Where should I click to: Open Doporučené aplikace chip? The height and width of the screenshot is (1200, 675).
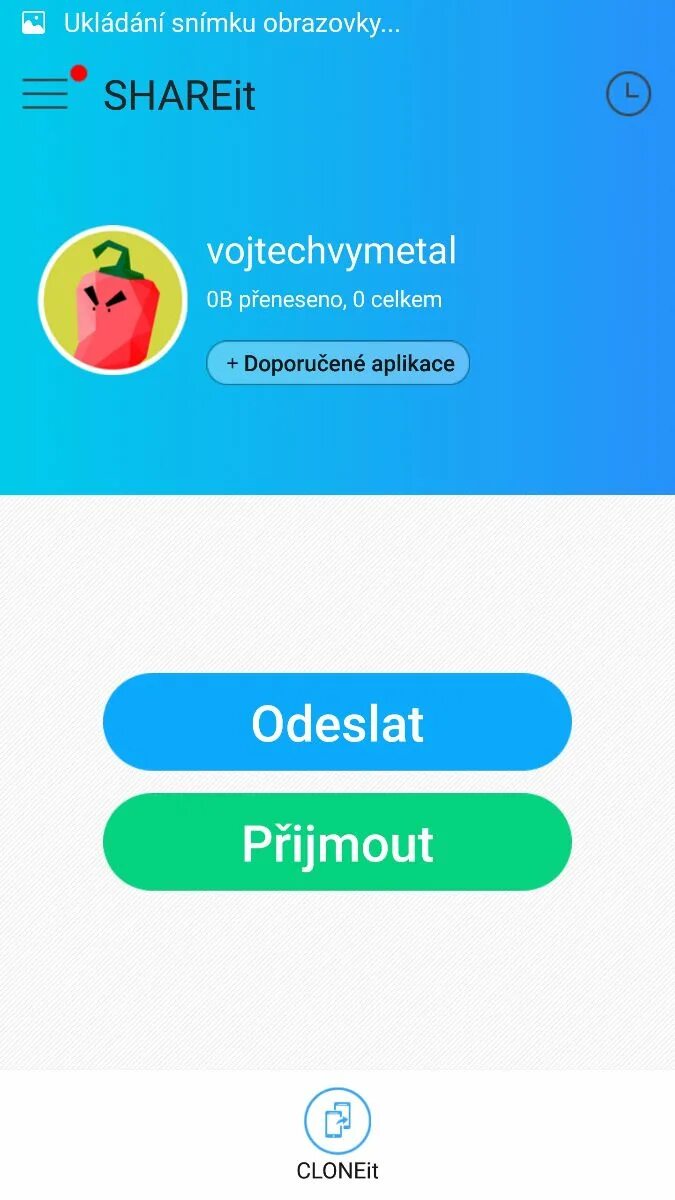[x=338, y=363]
